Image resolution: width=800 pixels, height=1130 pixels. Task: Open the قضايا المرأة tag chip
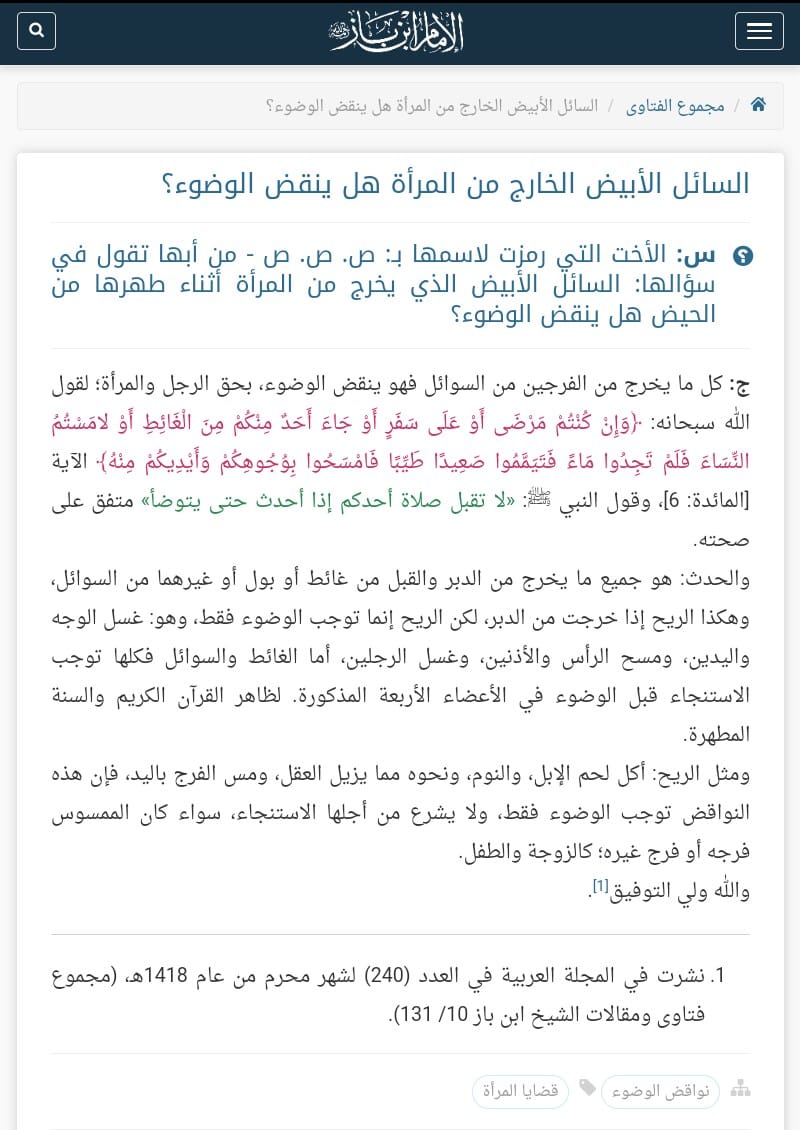[520, 1091]
